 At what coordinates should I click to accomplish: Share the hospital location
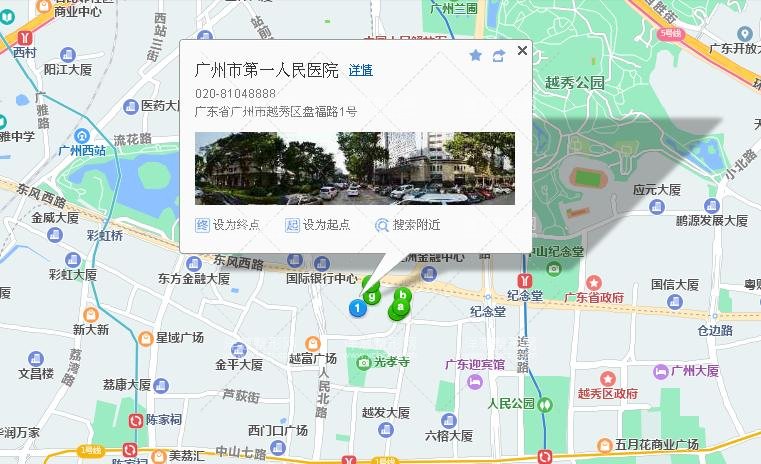(x=498, y=55)
